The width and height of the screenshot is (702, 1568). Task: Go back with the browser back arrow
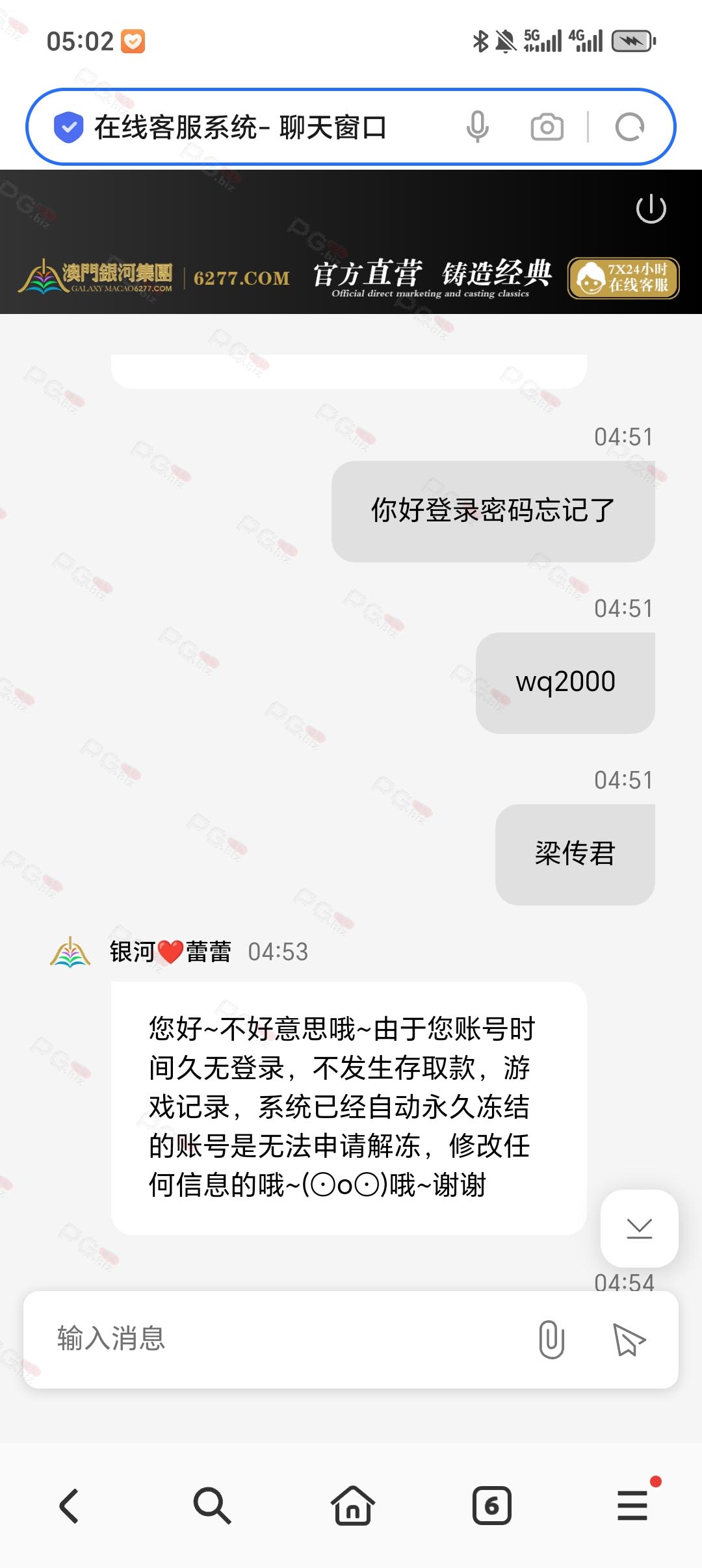click(69, 1506)
